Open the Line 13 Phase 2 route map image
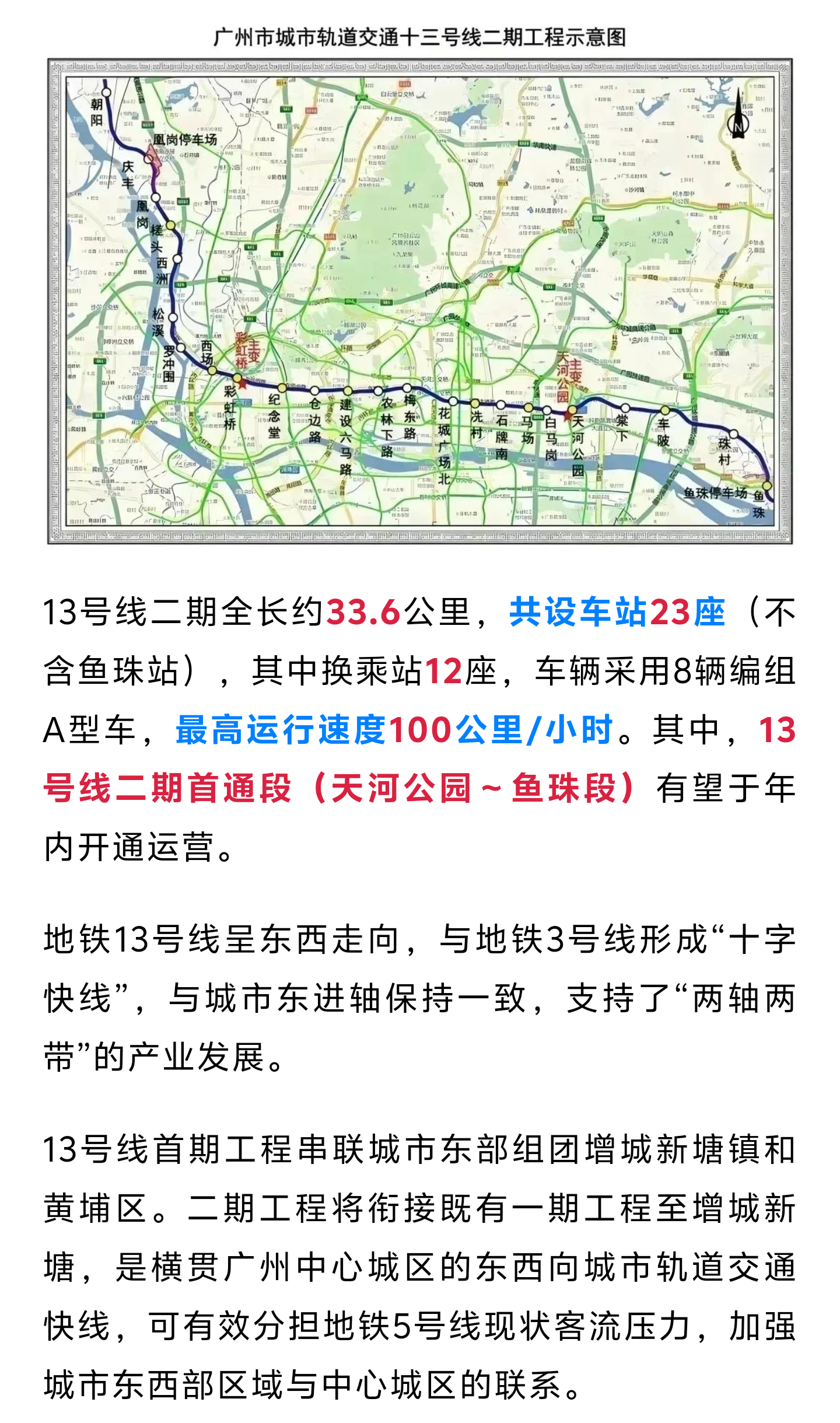 coord(420,301)
